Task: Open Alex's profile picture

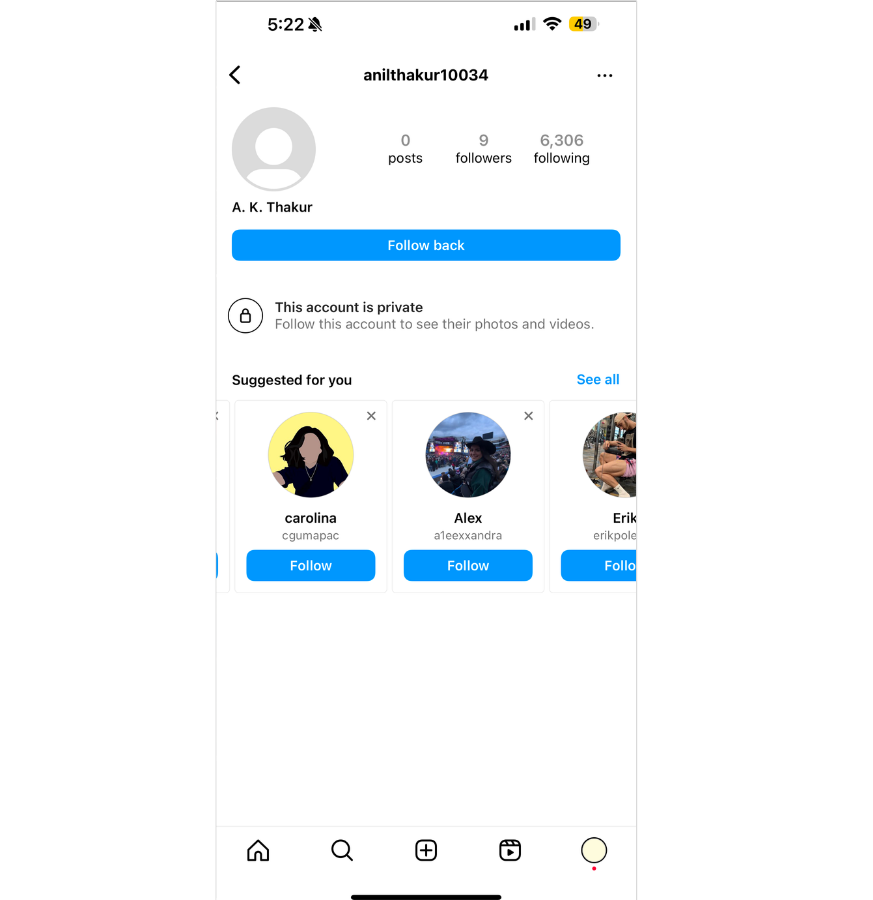Action: 468,455
